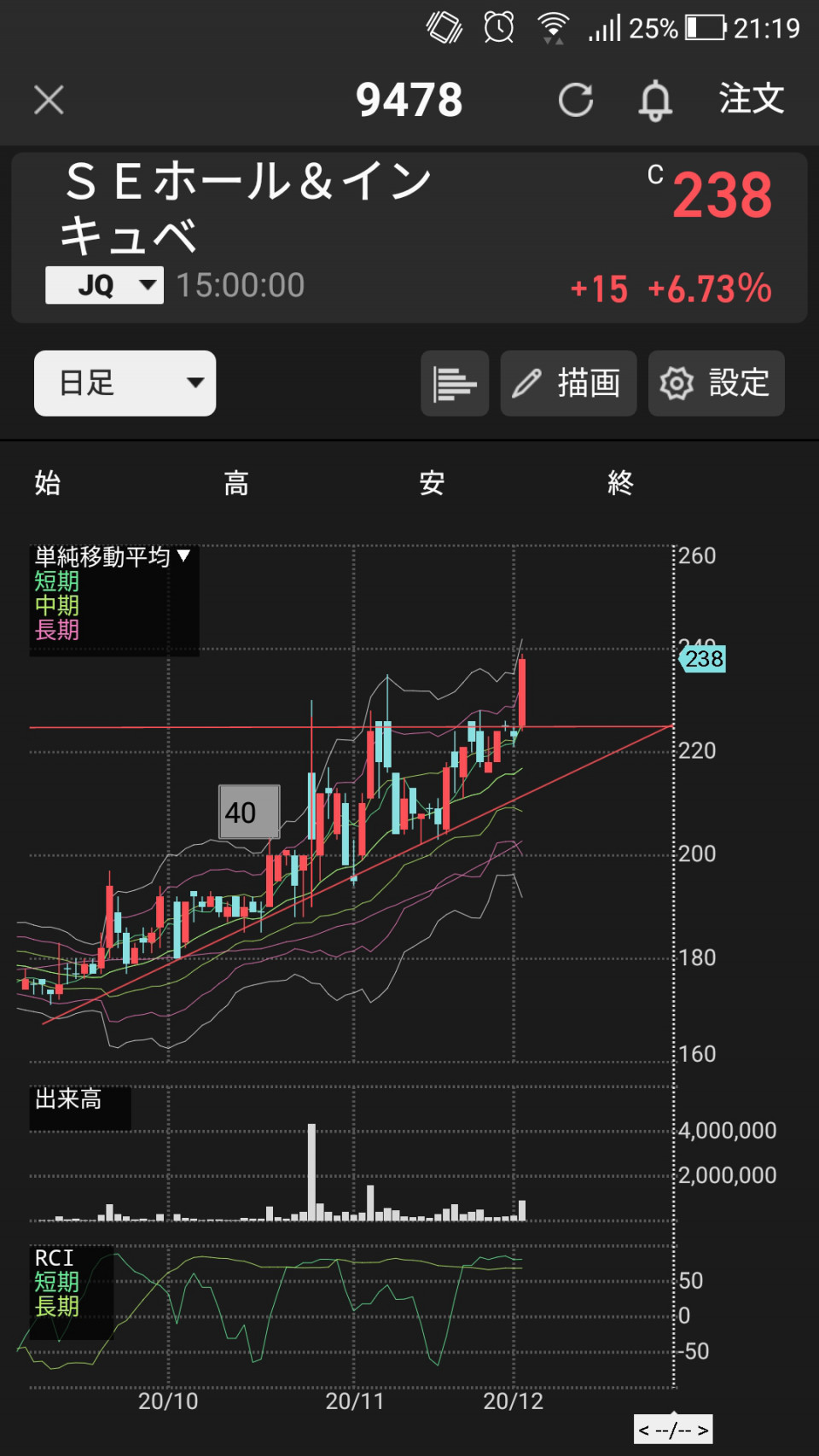
Task: Select the 出来高 volume indicator label
Action: (x=69, y=1099)
